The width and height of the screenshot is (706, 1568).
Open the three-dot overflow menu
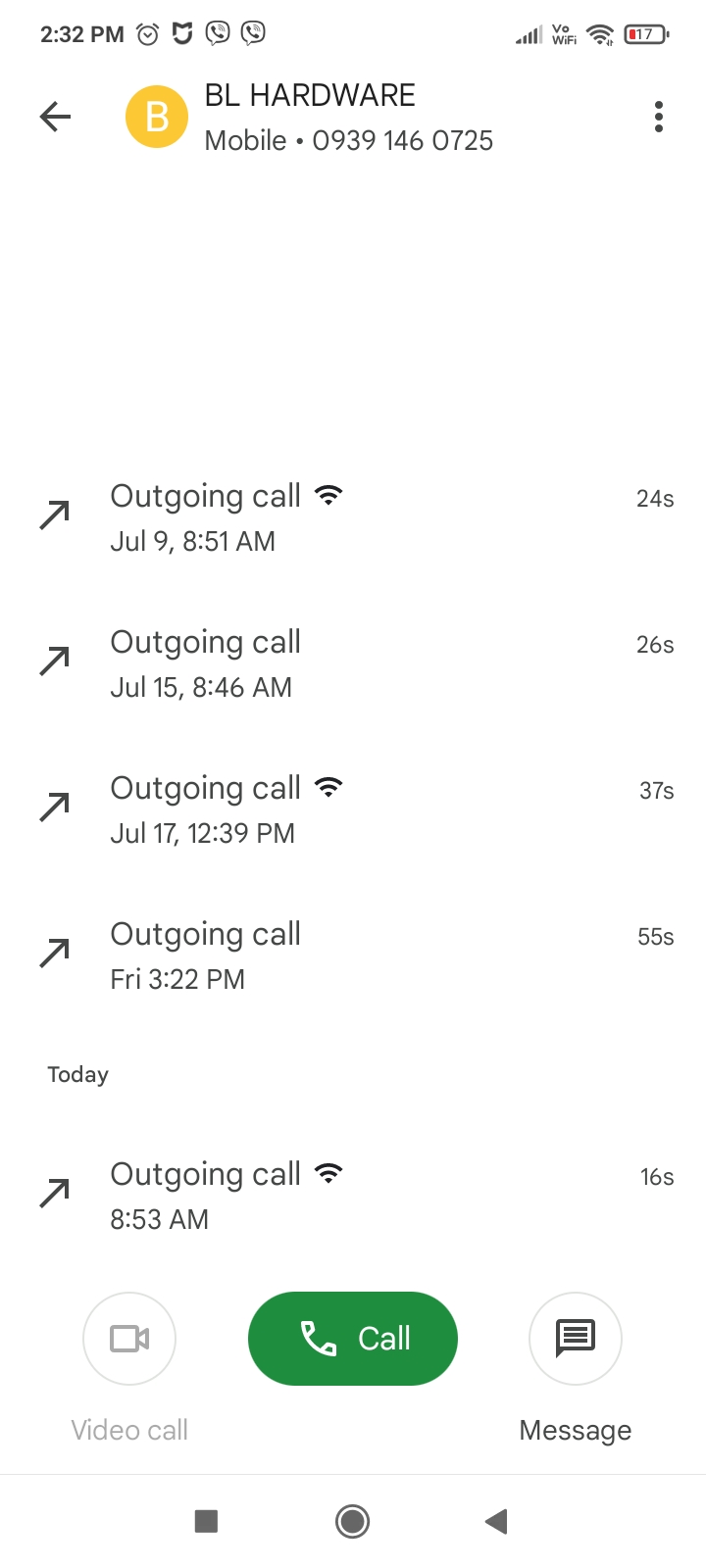click(658, 118)
